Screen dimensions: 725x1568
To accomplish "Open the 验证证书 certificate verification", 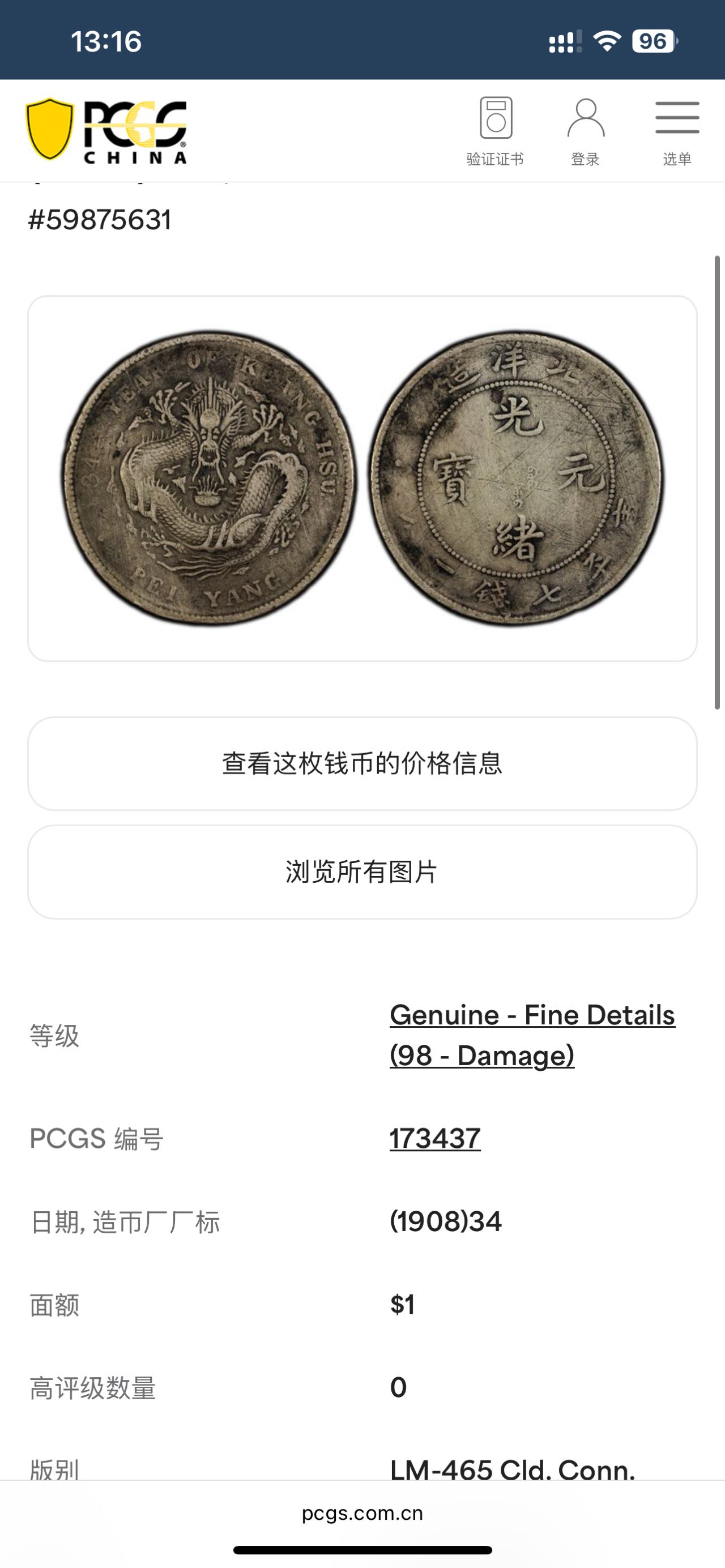I will coord(495,131).
